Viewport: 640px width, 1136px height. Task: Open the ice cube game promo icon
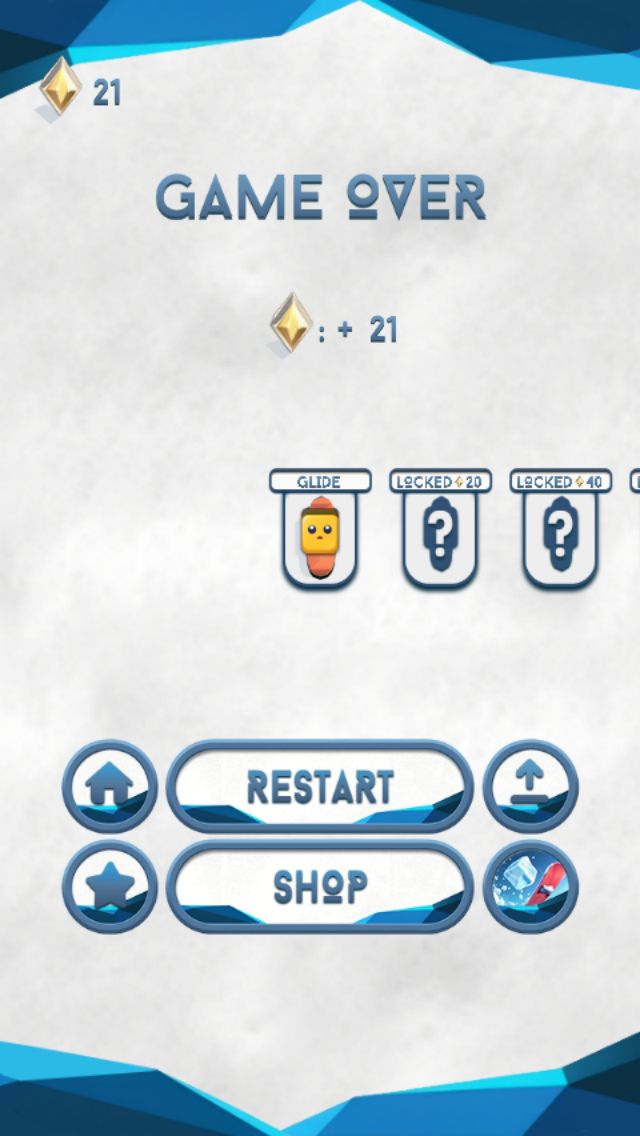point(531,886)
